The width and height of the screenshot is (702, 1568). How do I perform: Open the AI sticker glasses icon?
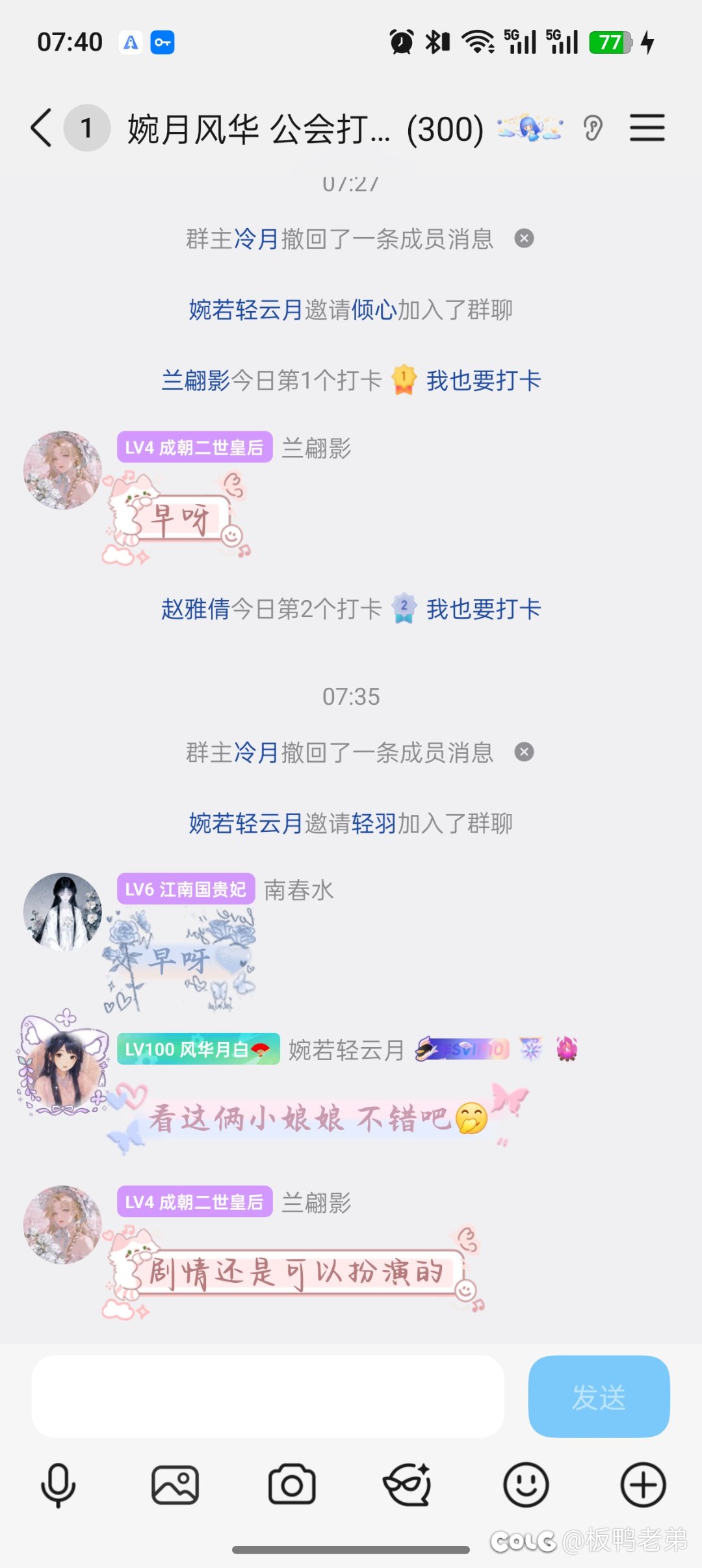click(408, 1485)
